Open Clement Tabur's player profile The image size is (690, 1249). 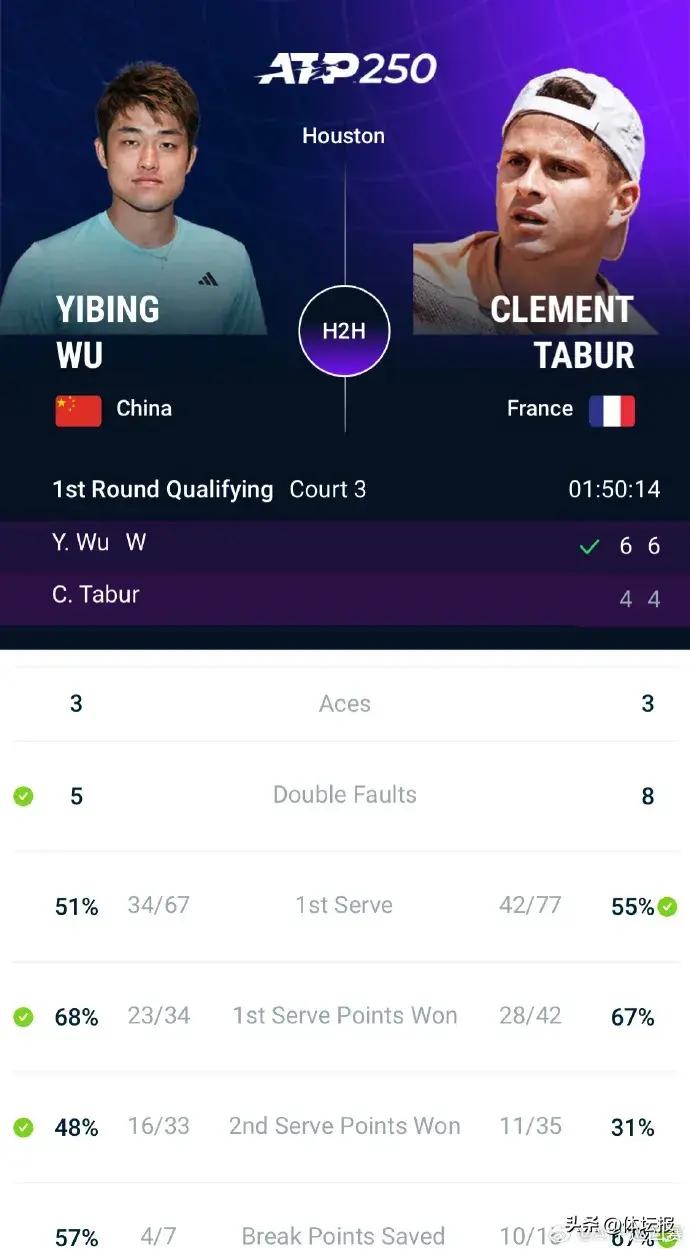[x=561, y=331]
